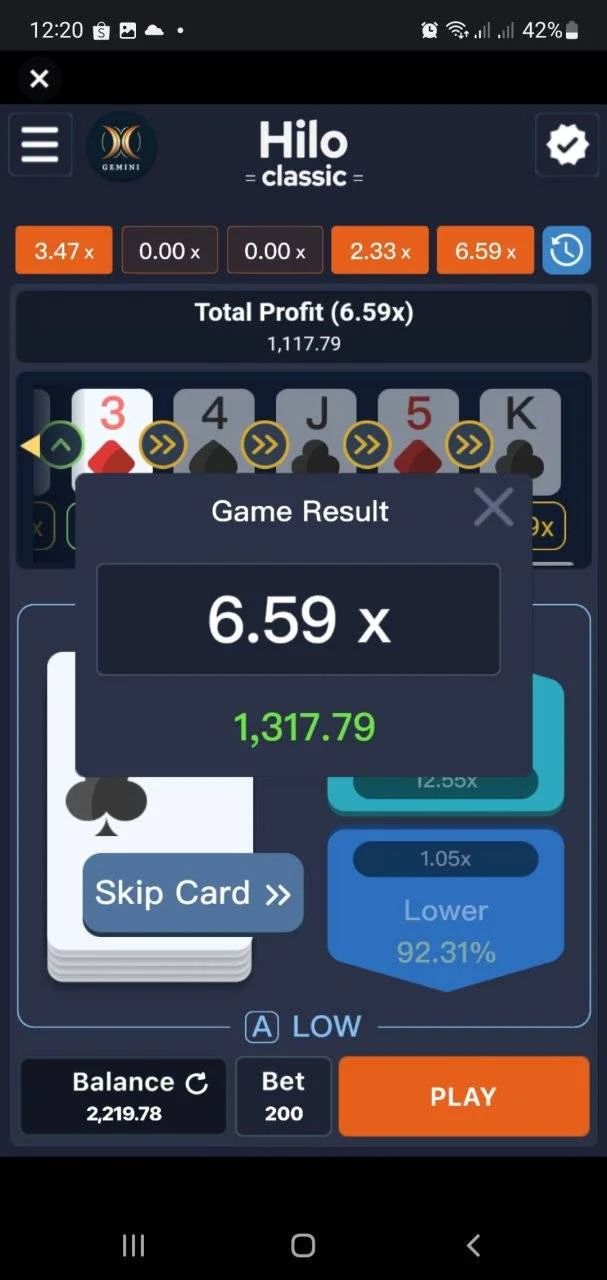Select the 2.33x history chip

pos(380,250)
